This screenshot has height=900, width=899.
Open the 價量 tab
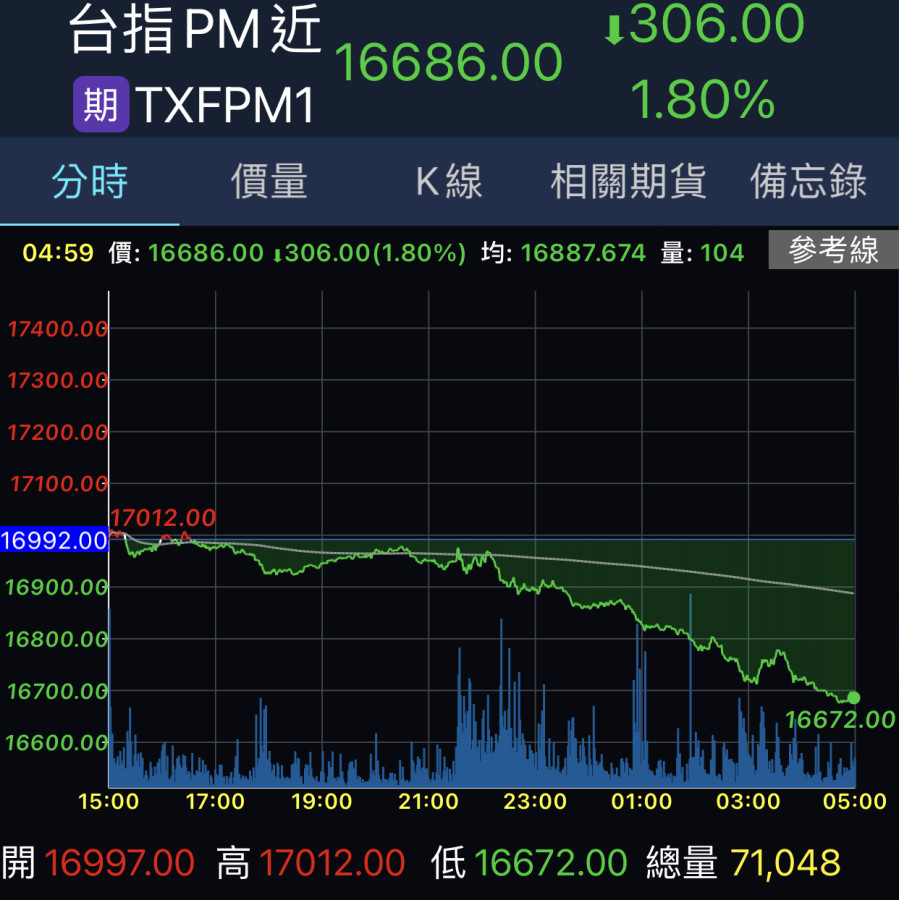pyautogui.click(x=269, y=182)
